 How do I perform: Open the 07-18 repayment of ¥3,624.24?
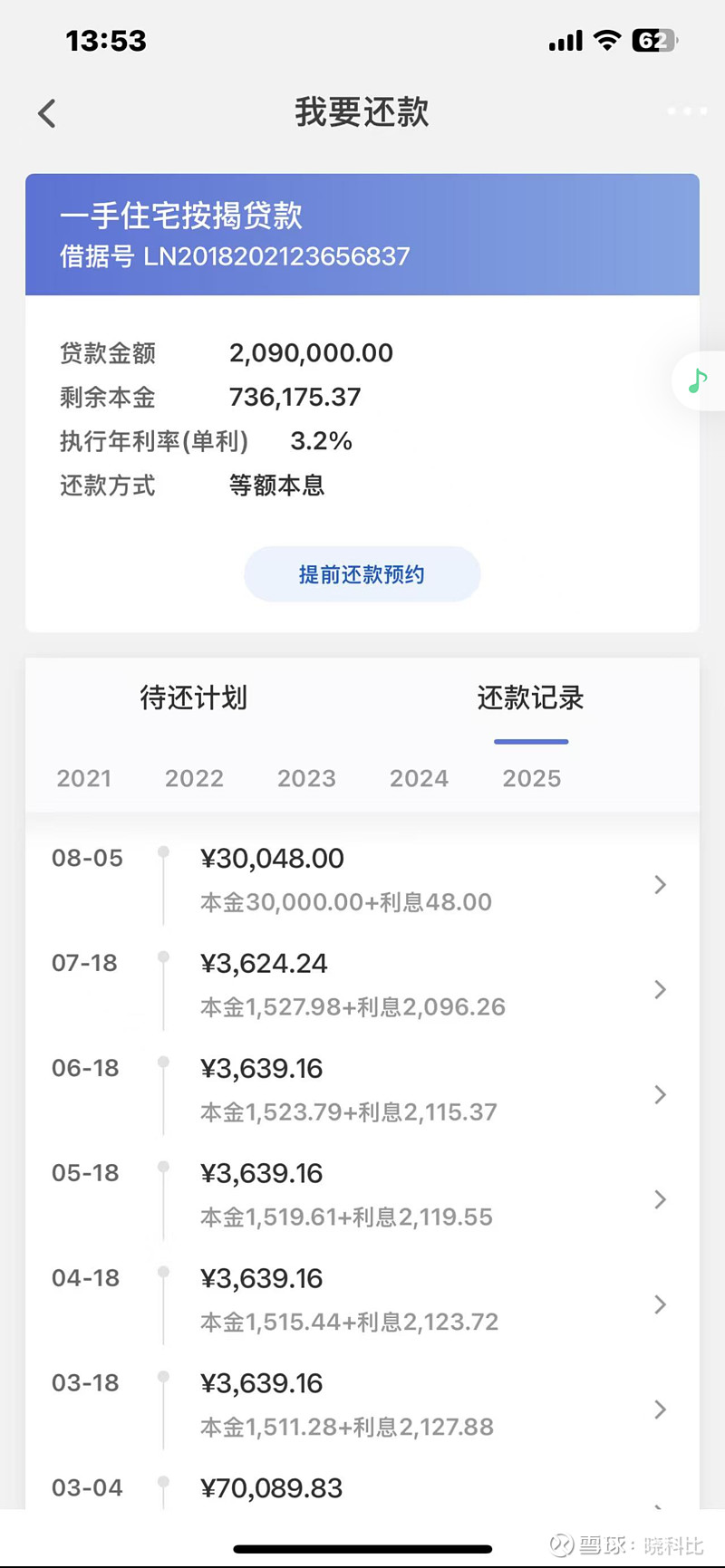[362, 986]
